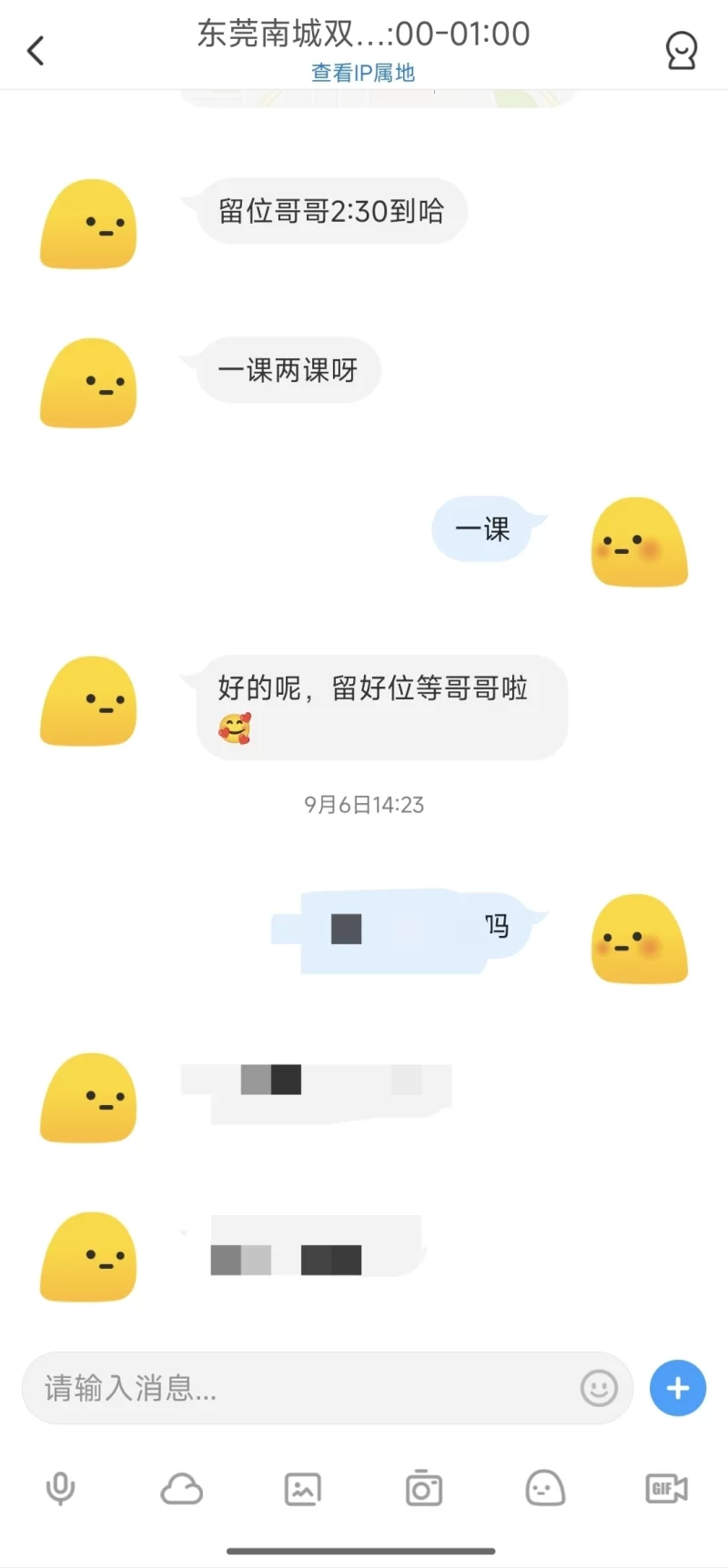The image size is (728, 1568).
Task: Open the sticker face icon
Action: tap(545, 1489)
